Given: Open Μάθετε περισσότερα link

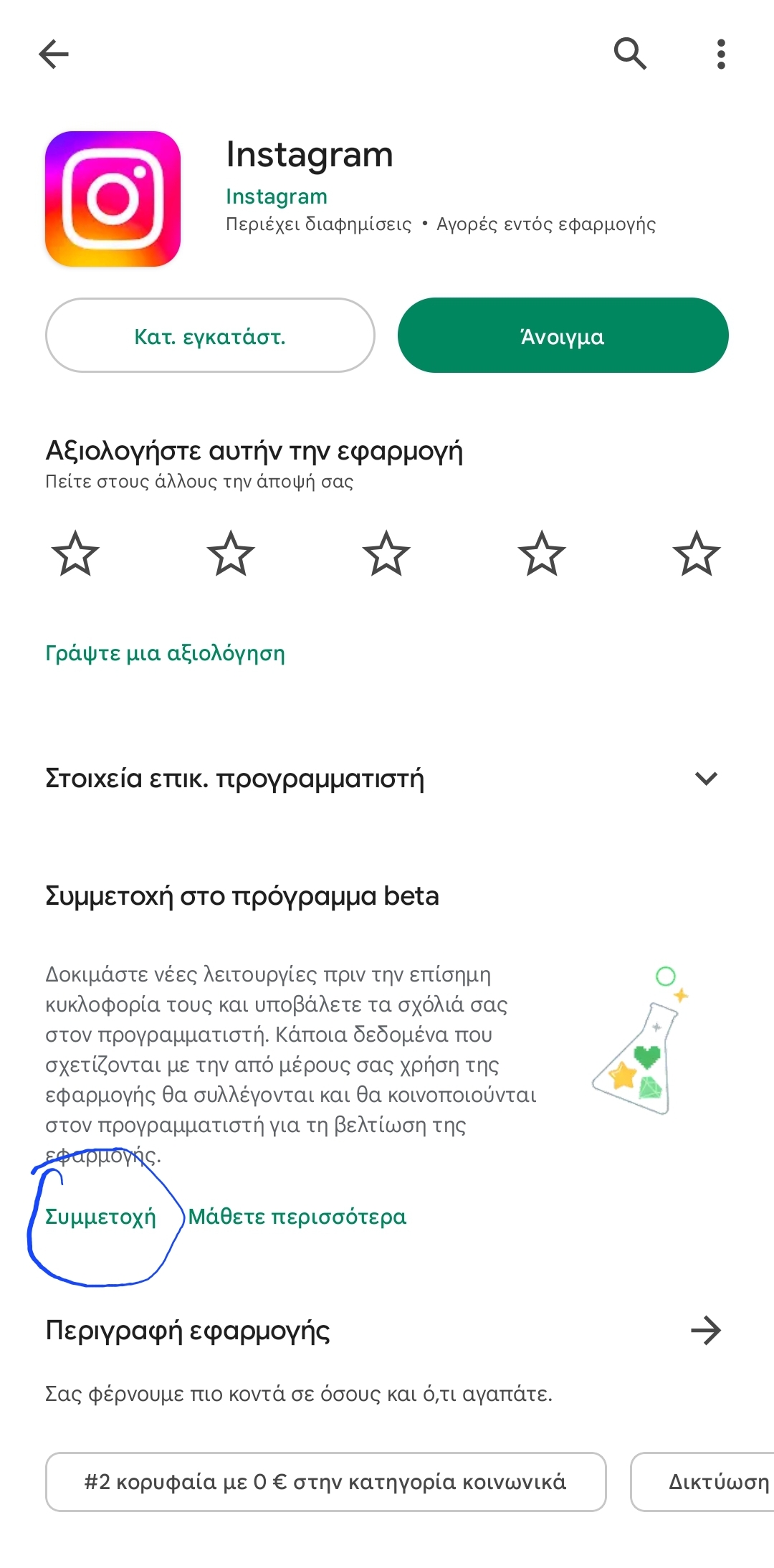Looking at the screenshot, I should tap(297, 1217).
